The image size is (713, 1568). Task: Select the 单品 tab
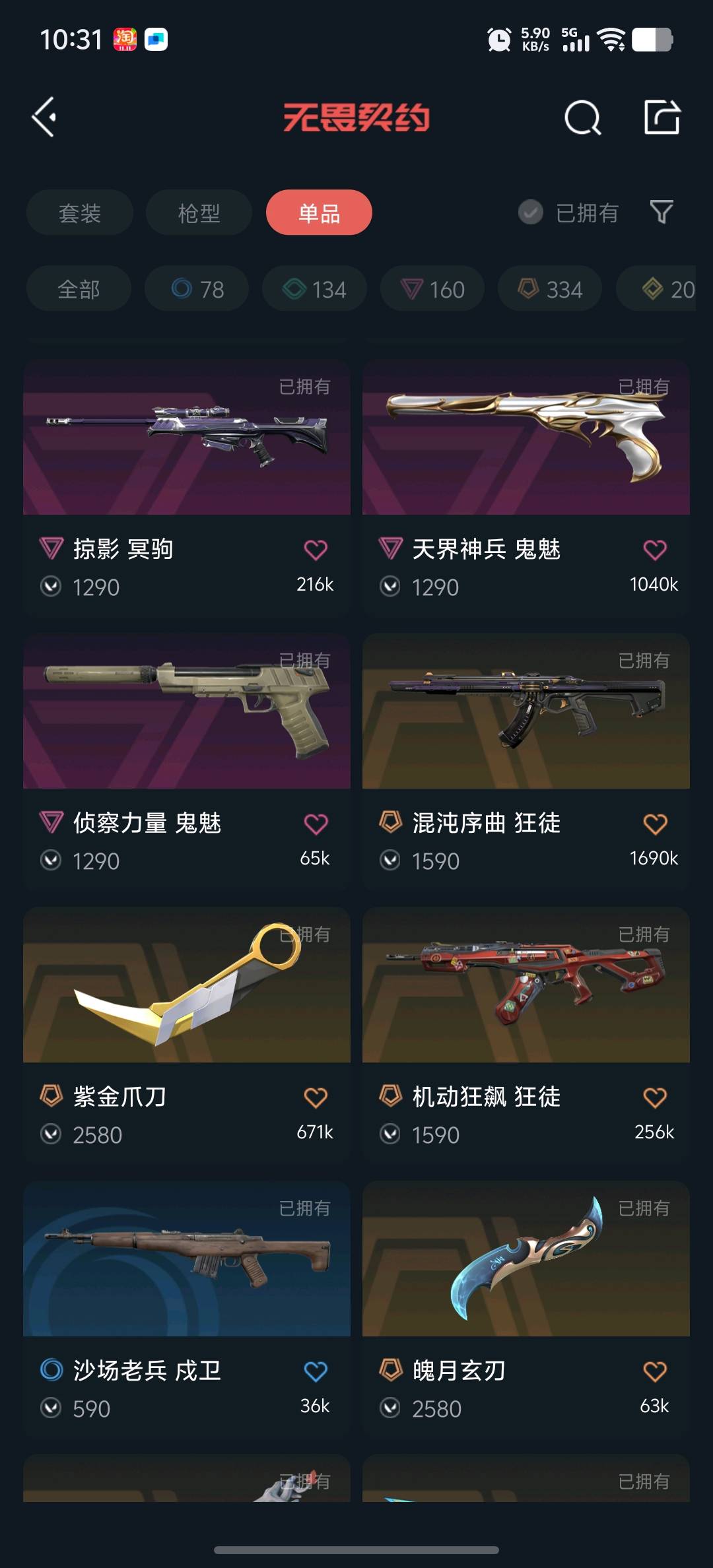[x=319, y=212]
